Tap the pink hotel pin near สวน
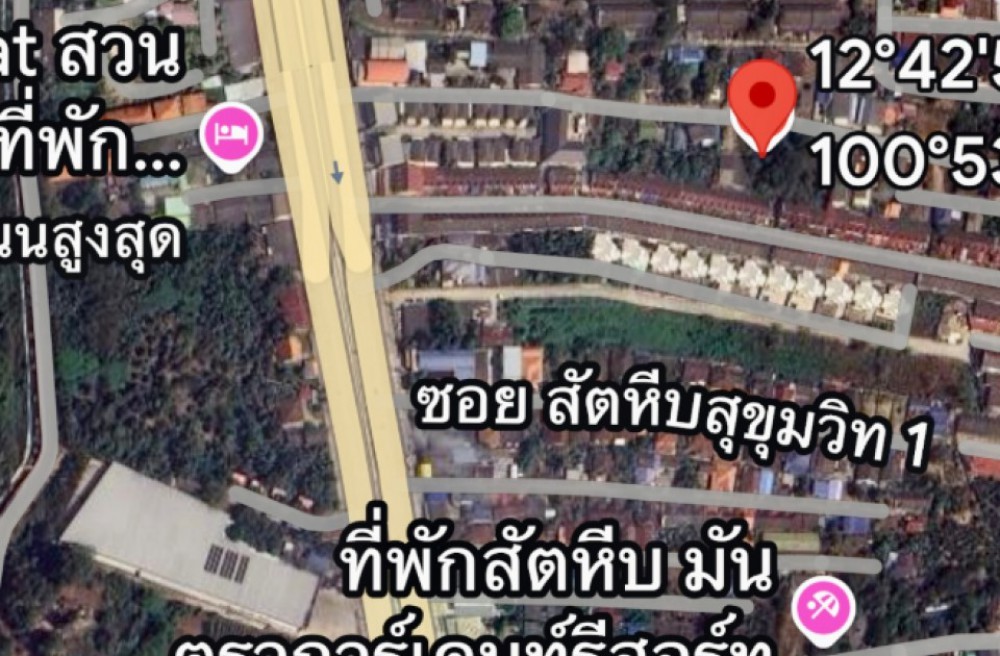The width and height of the screenshot is (1000, 656). pos(231,135)
